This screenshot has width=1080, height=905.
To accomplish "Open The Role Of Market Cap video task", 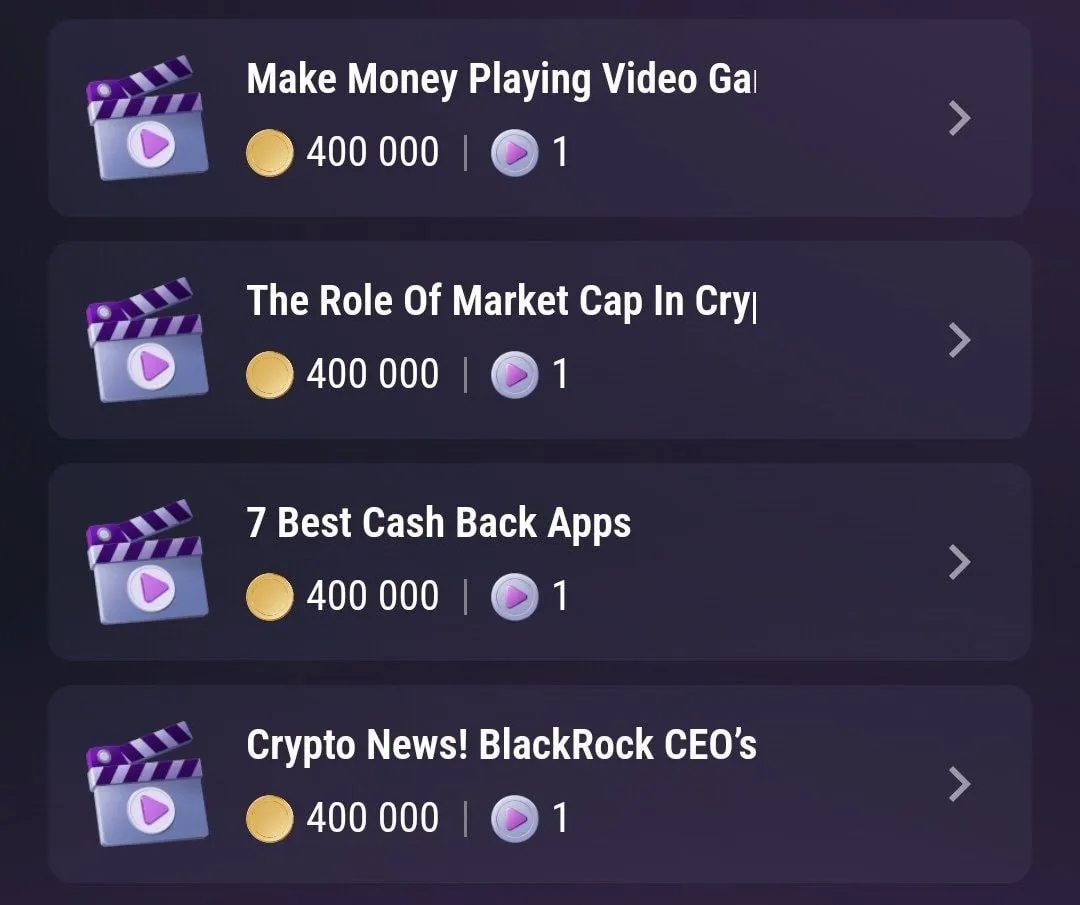I will pyautogui.click(x=540, y=340).
